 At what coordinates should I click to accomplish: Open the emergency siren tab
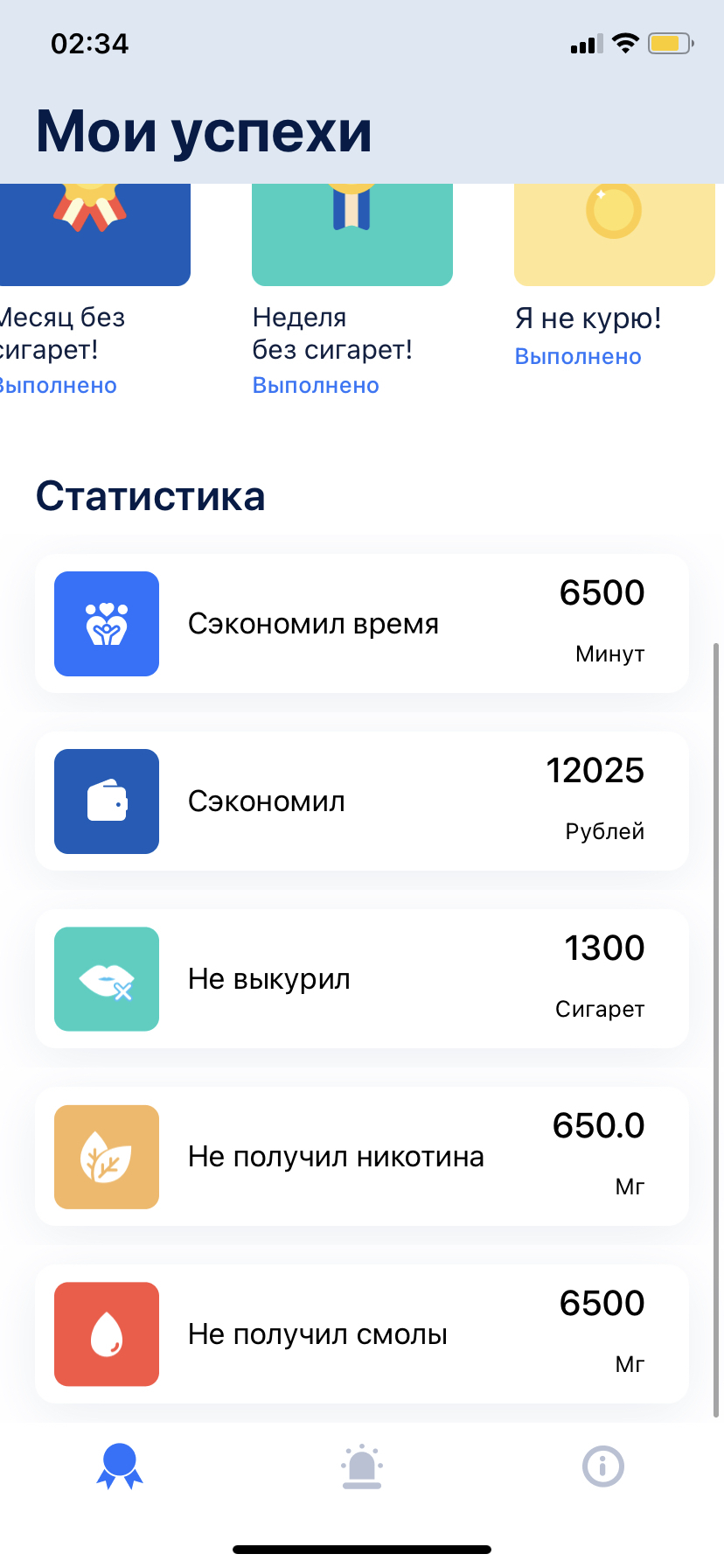[362, 1466]
